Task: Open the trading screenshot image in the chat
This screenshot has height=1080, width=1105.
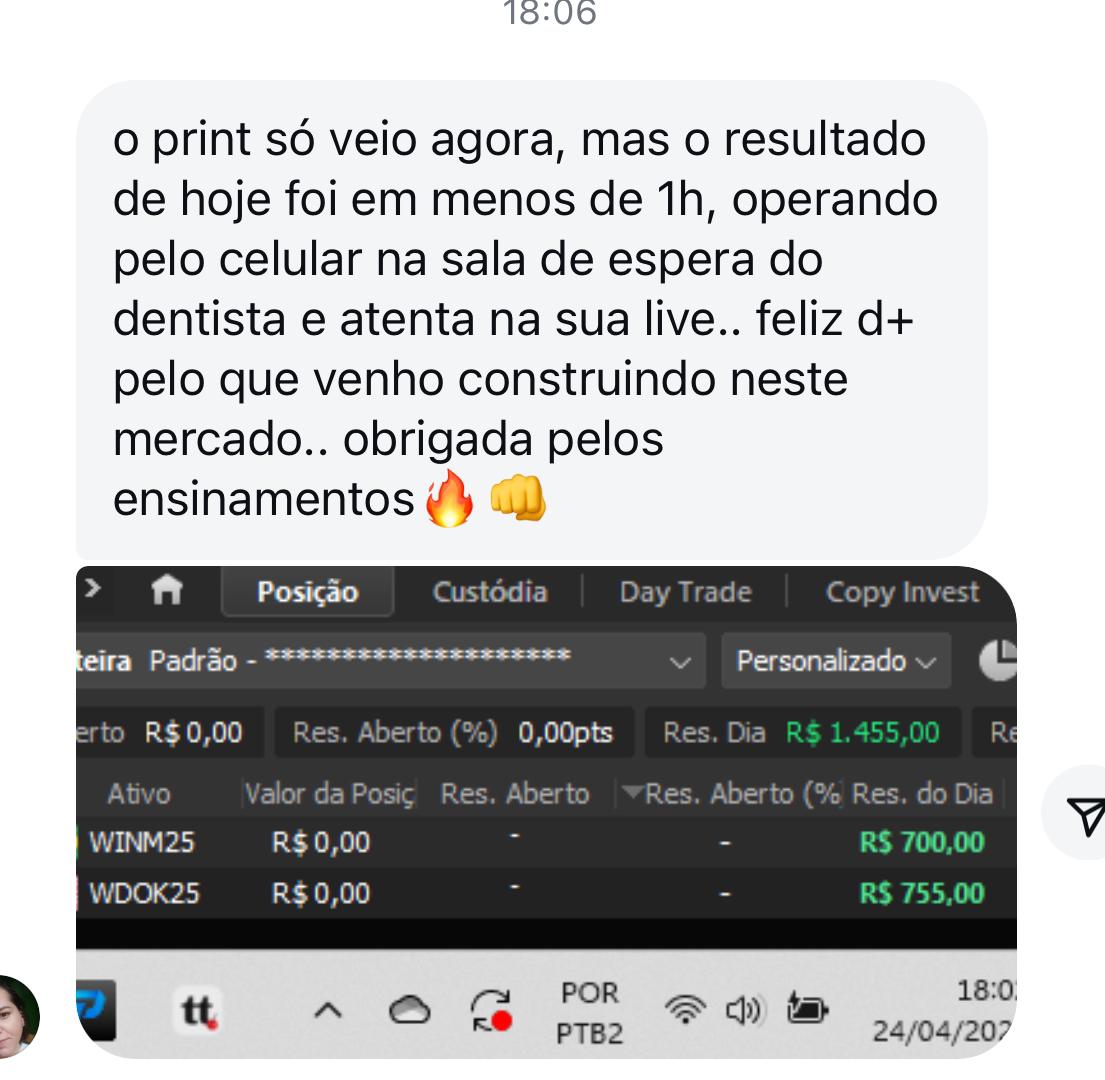Action: (545, 810)
